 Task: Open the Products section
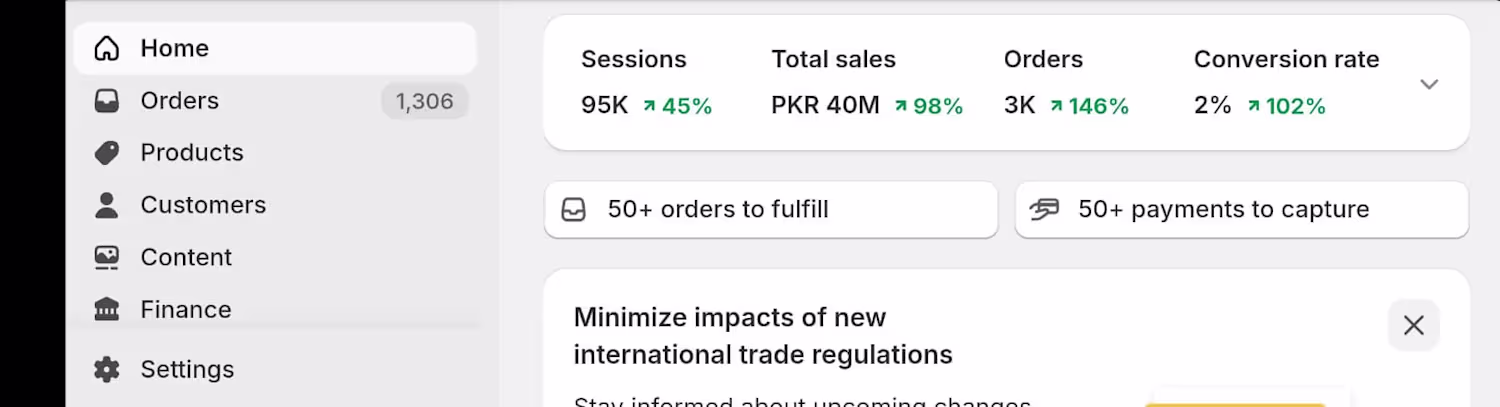point(191,153)
